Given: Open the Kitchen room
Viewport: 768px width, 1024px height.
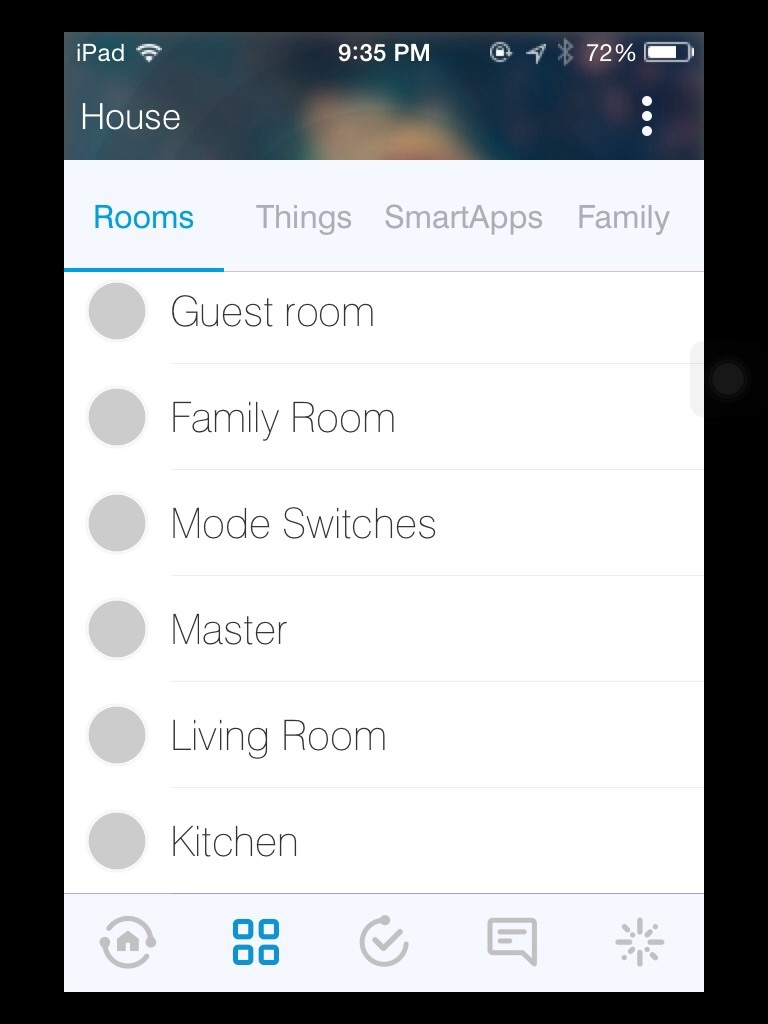Looking at the screenshot, I should (x=234, y=842).
